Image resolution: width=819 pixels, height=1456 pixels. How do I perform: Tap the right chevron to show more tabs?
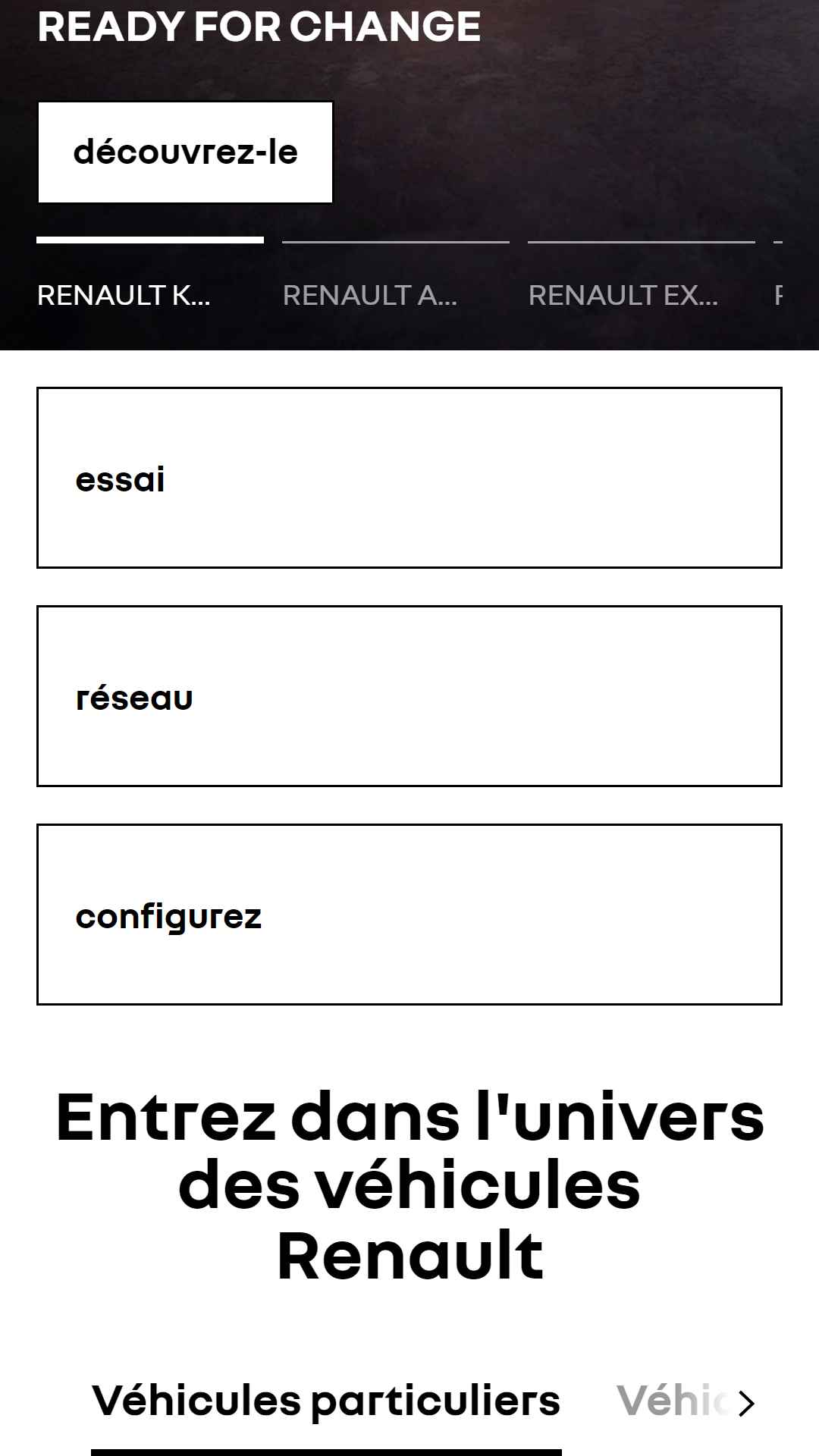746,1404
